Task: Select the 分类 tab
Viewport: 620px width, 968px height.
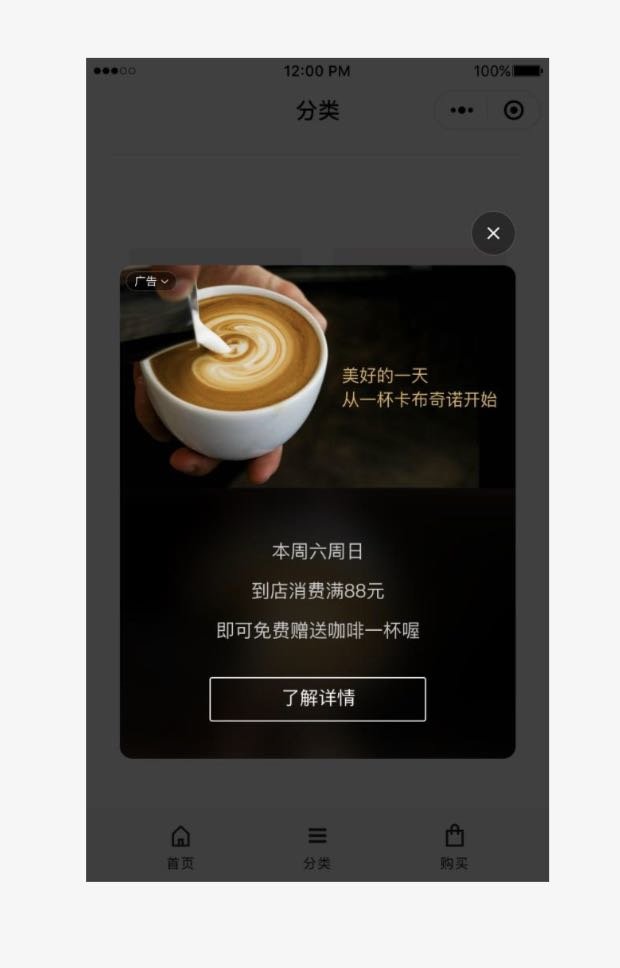Action: pos(317,846)
